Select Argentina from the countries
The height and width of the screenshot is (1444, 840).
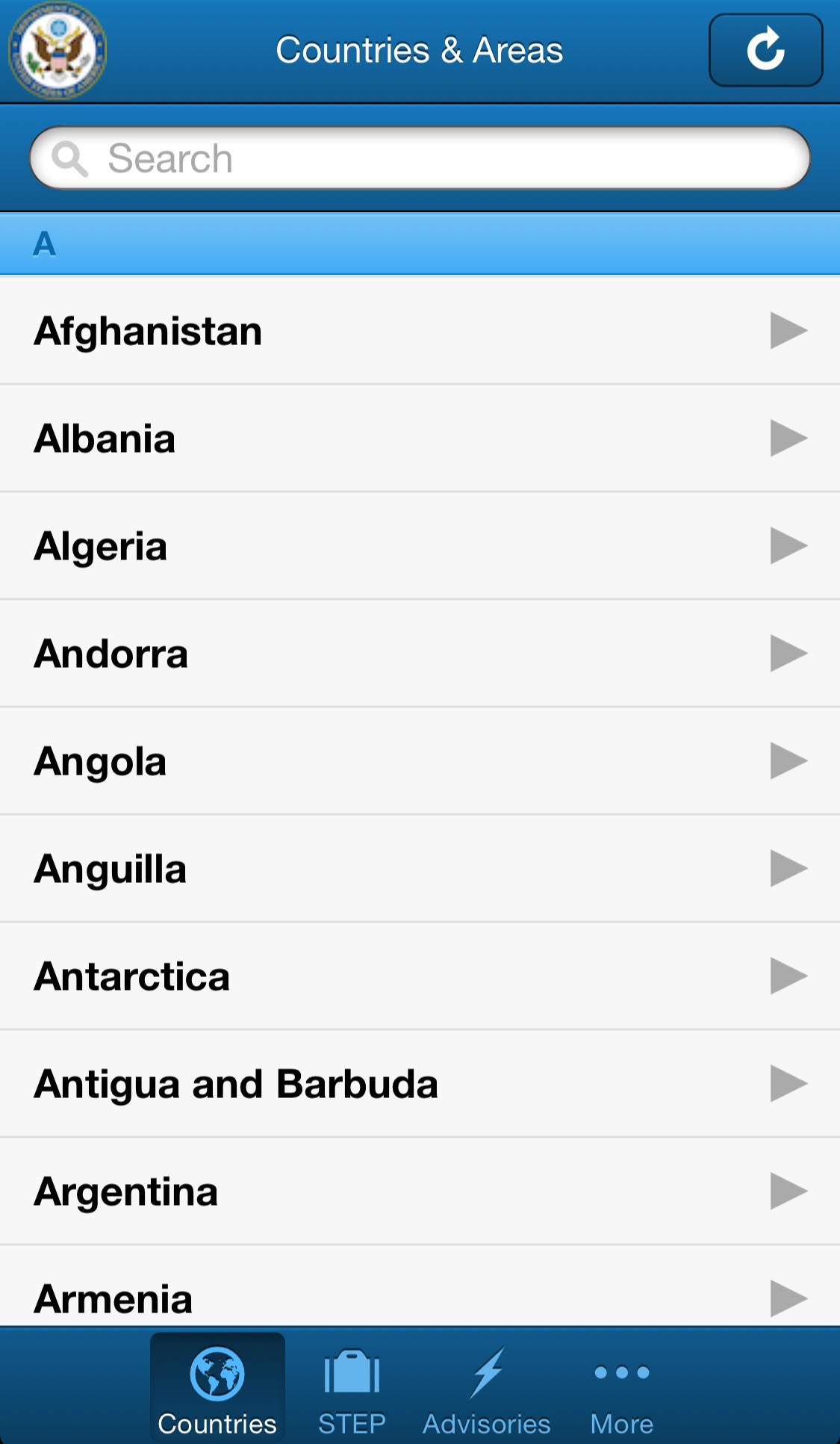click(420, 1192)
